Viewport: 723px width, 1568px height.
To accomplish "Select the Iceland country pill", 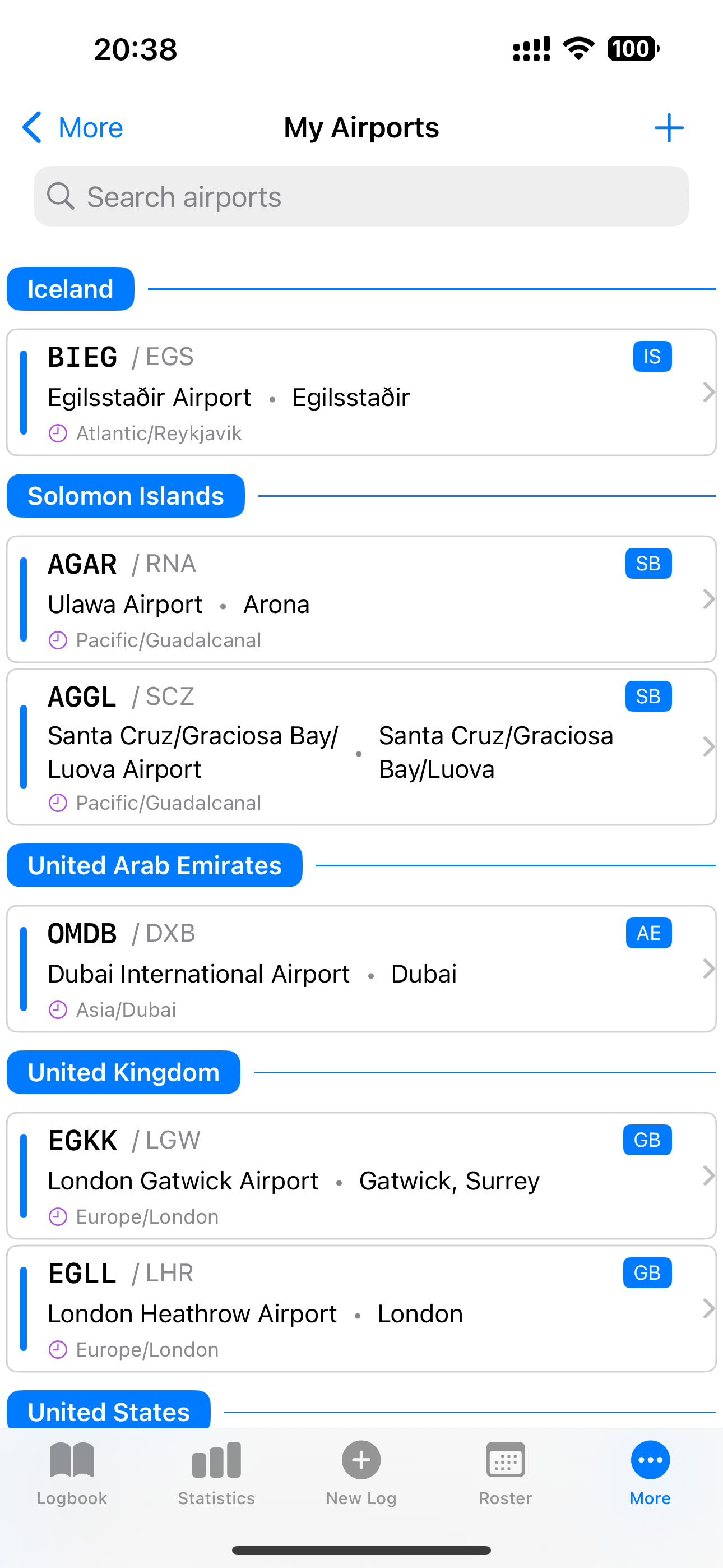I will pos(70,288).
